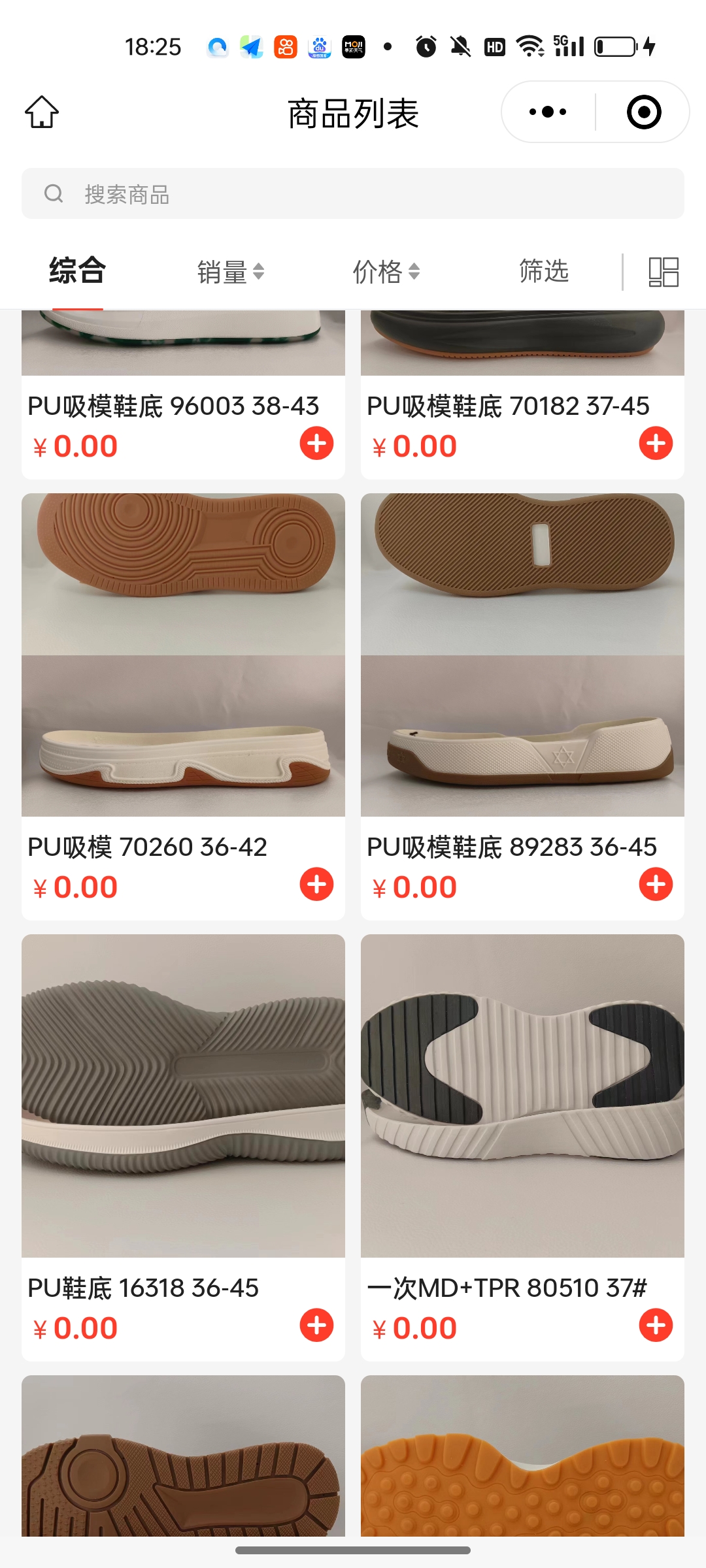Image resolution: width=706 pixels, height=1568 pixels.
Task: Open the 筛选 filter options
Action: (x=543, y=271)
